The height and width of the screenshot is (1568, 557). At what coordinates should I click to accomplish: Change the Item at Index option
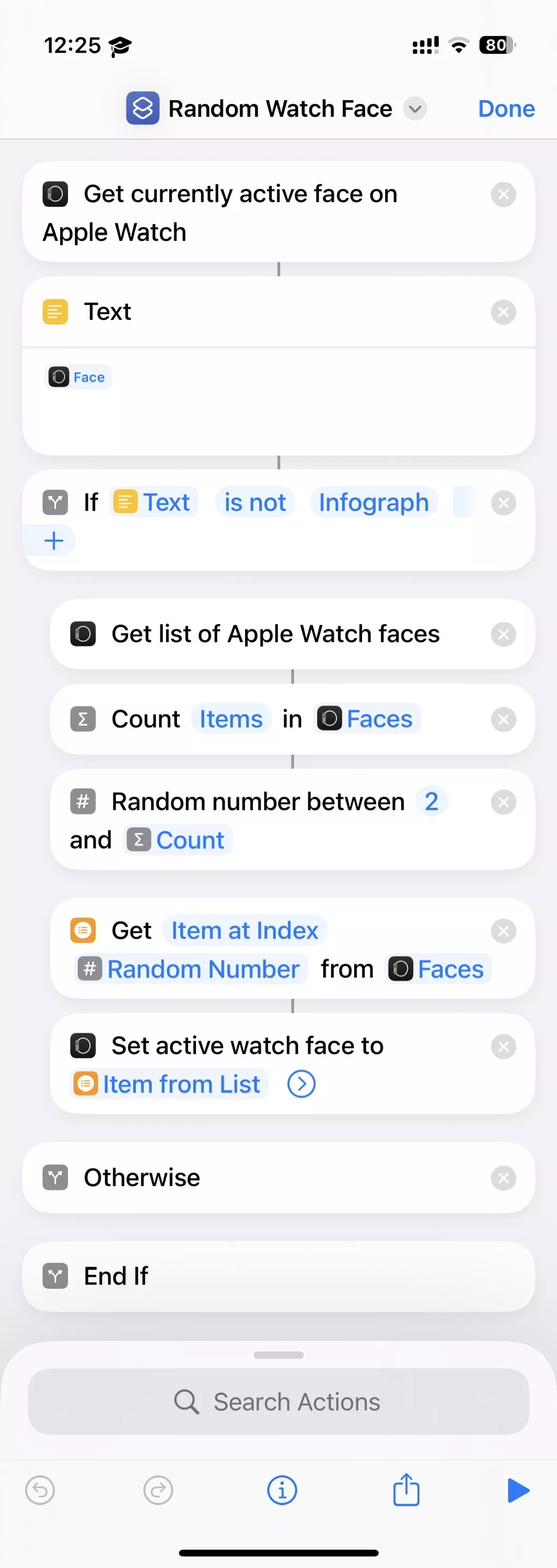pyautogui.click(x=244, y=930)
